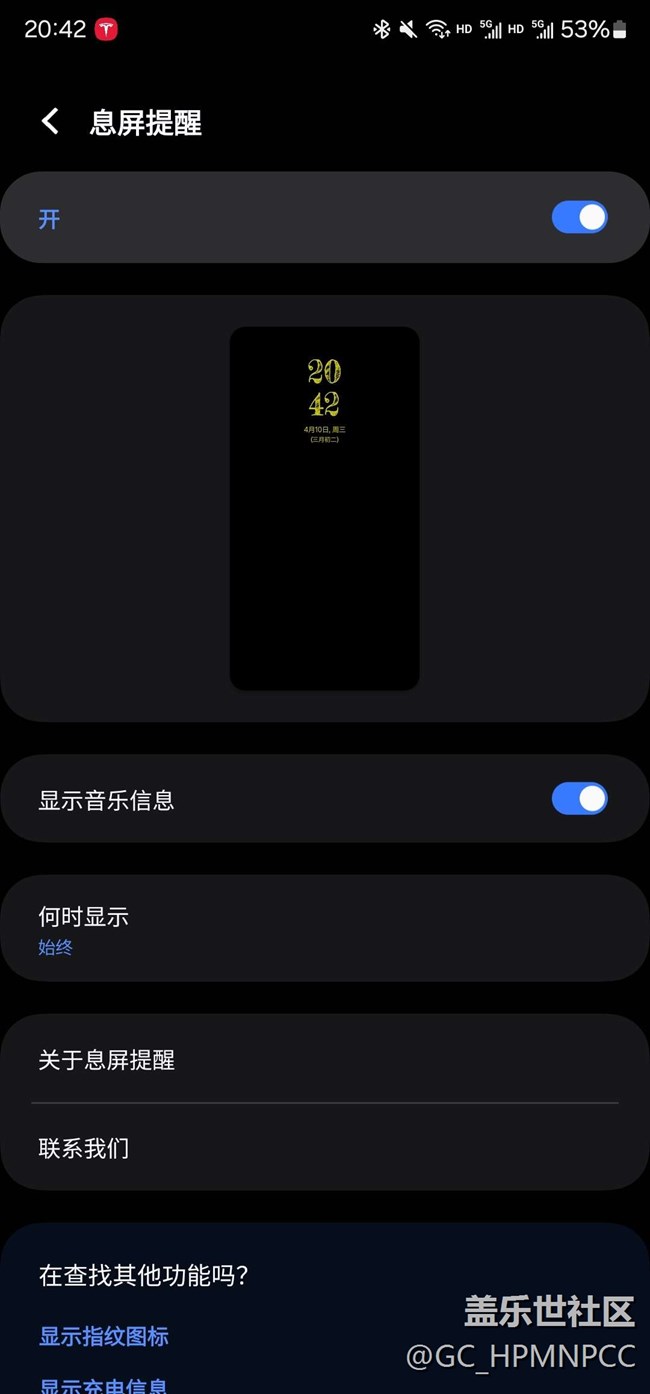This screenshot has width=650, height=1394.
Task: Open 何时显示 setting
Action: (325, 928)
